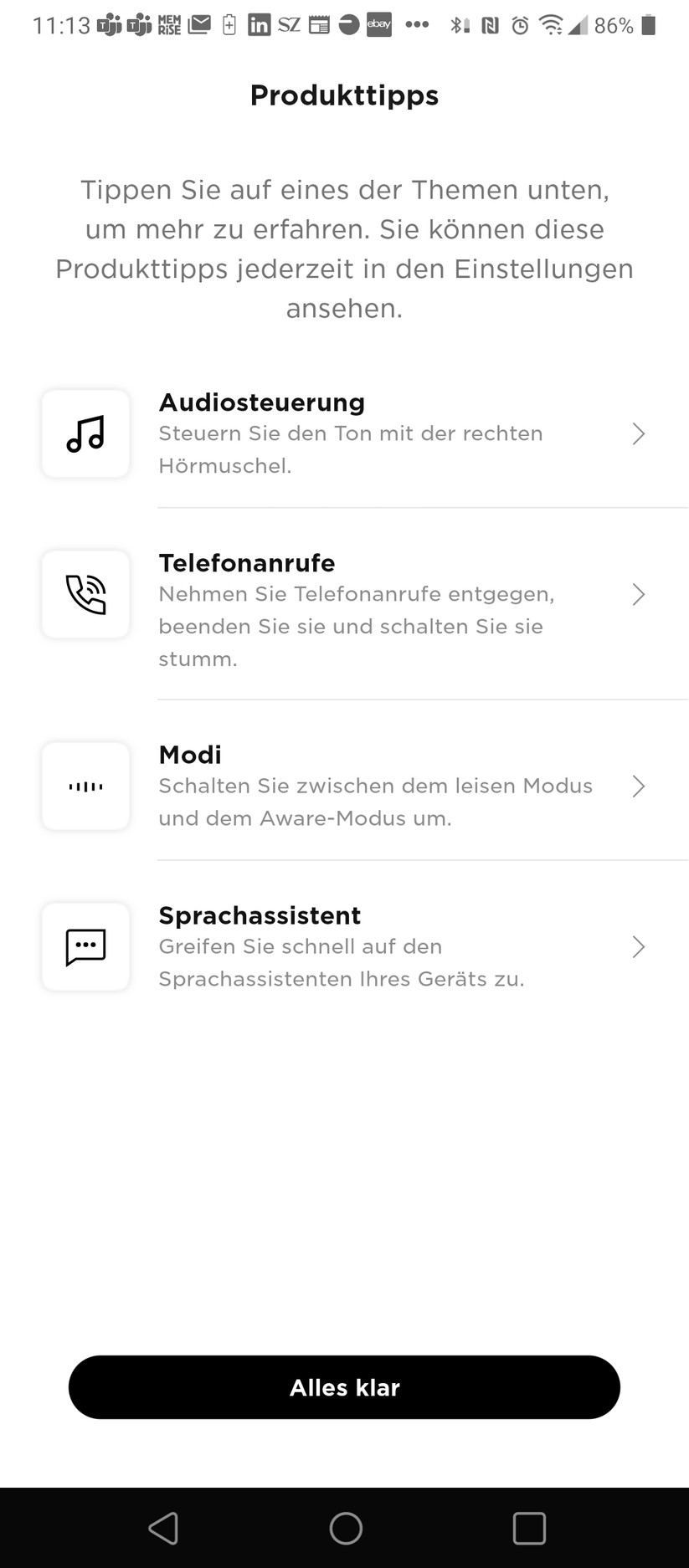The height and width of the screenshot is (1568, 689).
Task: Click the eBay icon in the status bar
Action: pyautogui.click(x=379, y=25)
